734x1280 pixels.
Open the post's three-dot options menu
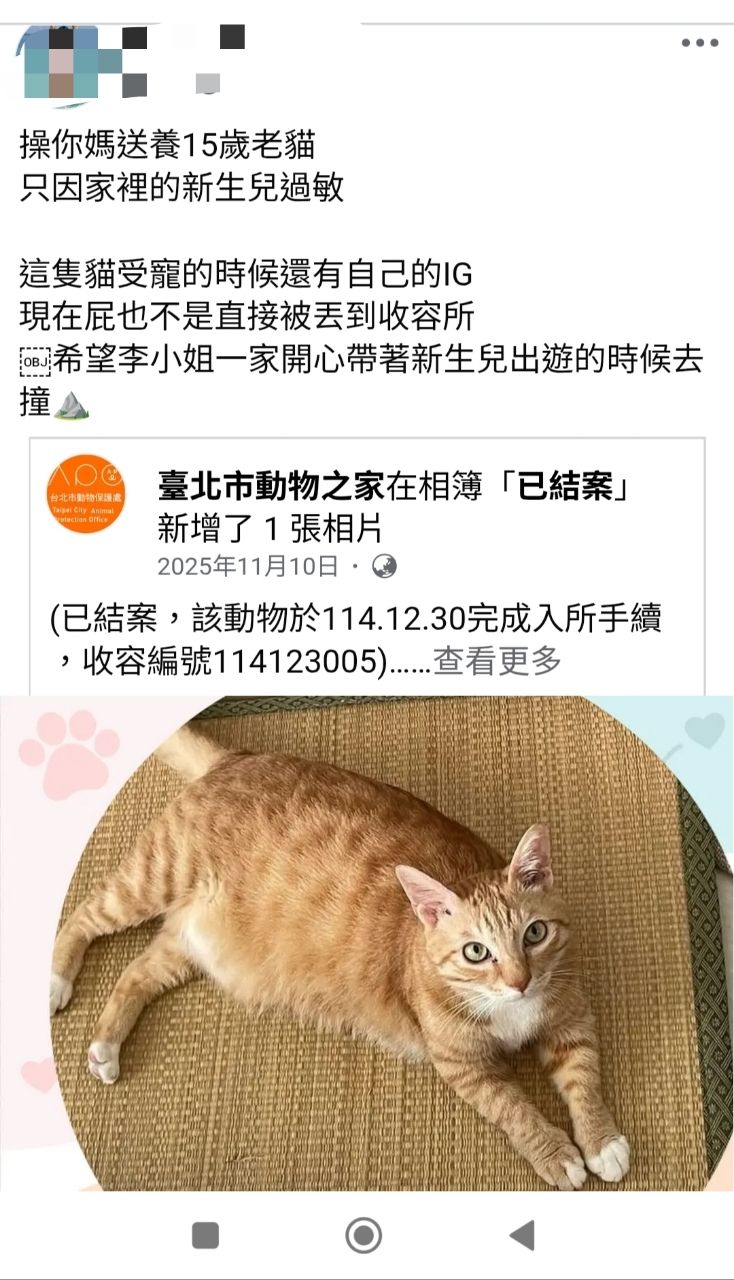point(700,43)
